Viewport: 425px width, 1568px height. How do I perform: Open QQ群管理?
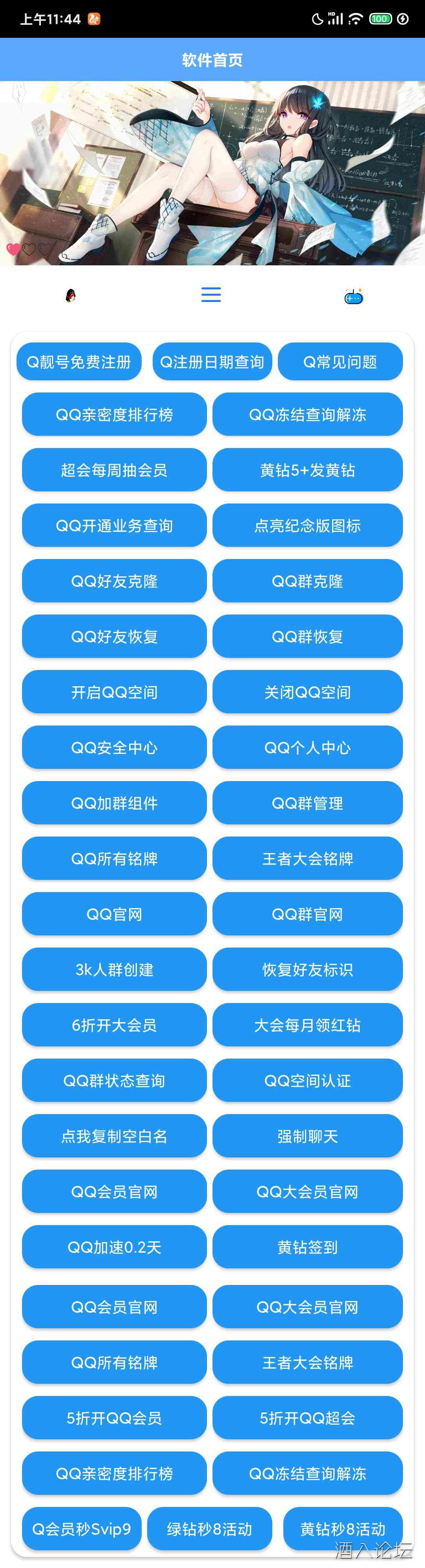[x=307, y=803]
